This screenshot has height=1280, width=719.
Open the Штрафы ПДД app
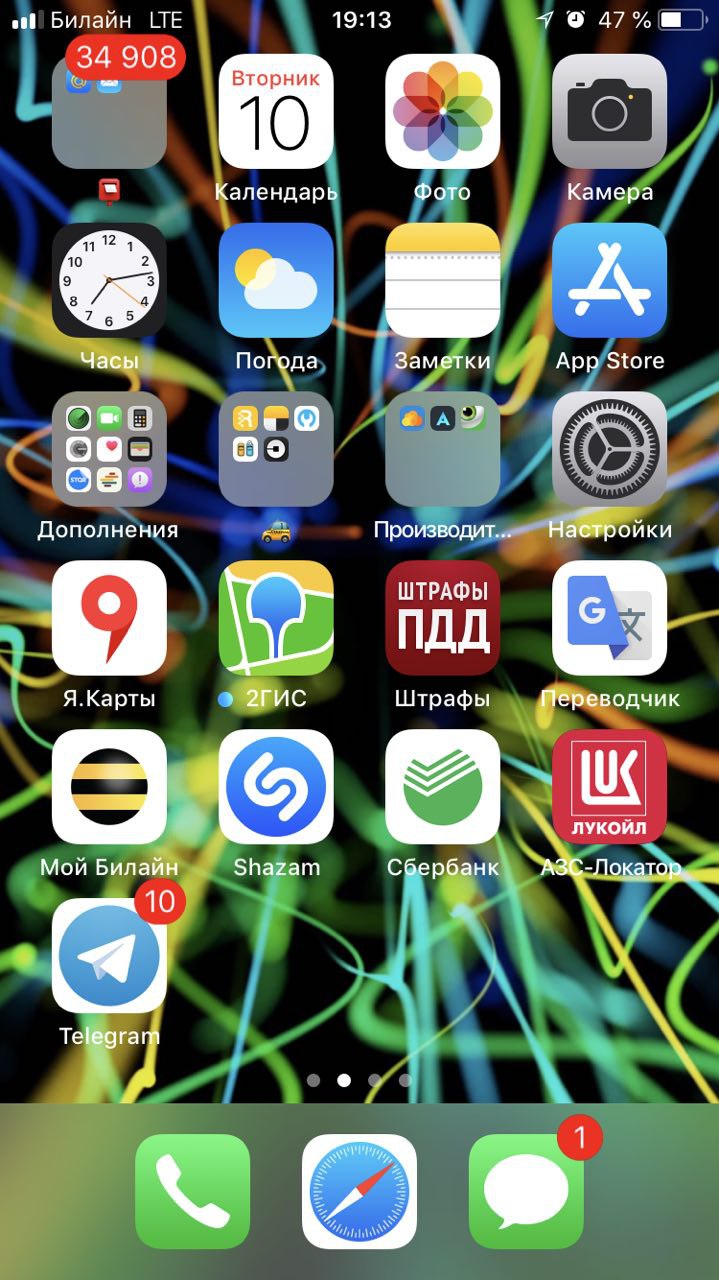(x=442, y=618)
